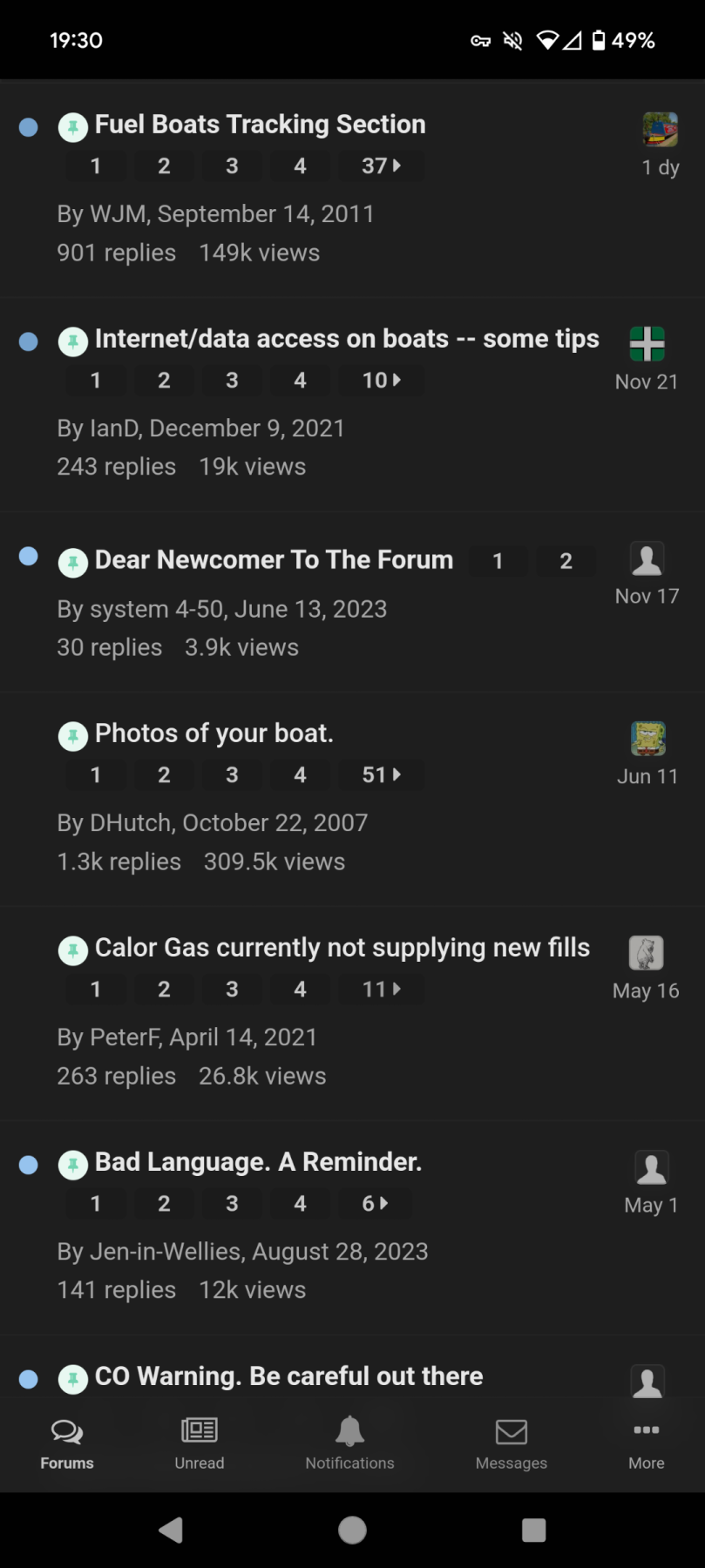The height and width of the screenshot is (1568, 705).
Task: Click the pin icon next to CO Warning topic
Action: coord(72,1379)
